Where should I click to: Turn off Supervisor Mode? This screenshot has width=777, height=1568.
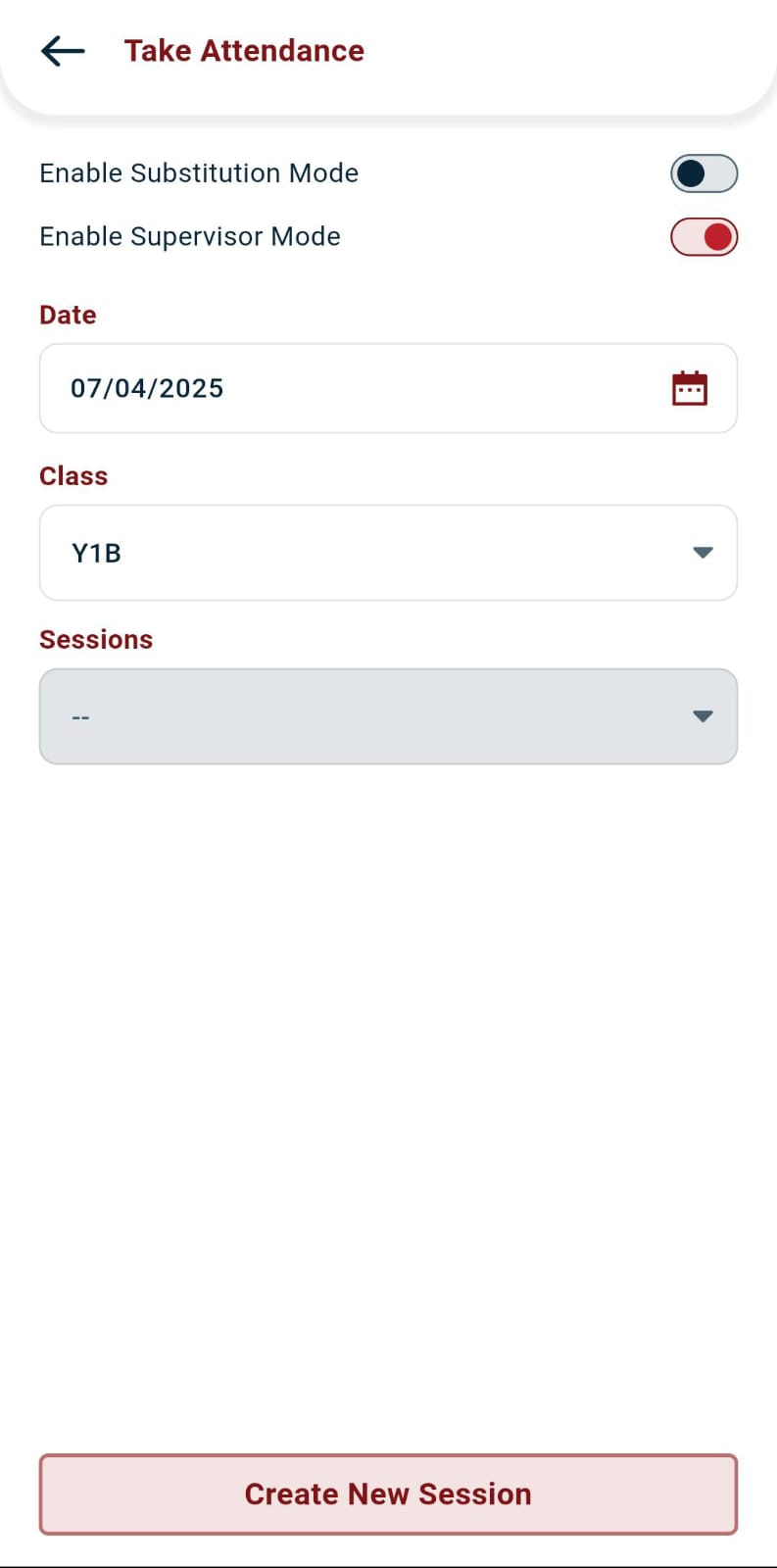(704, 237)
